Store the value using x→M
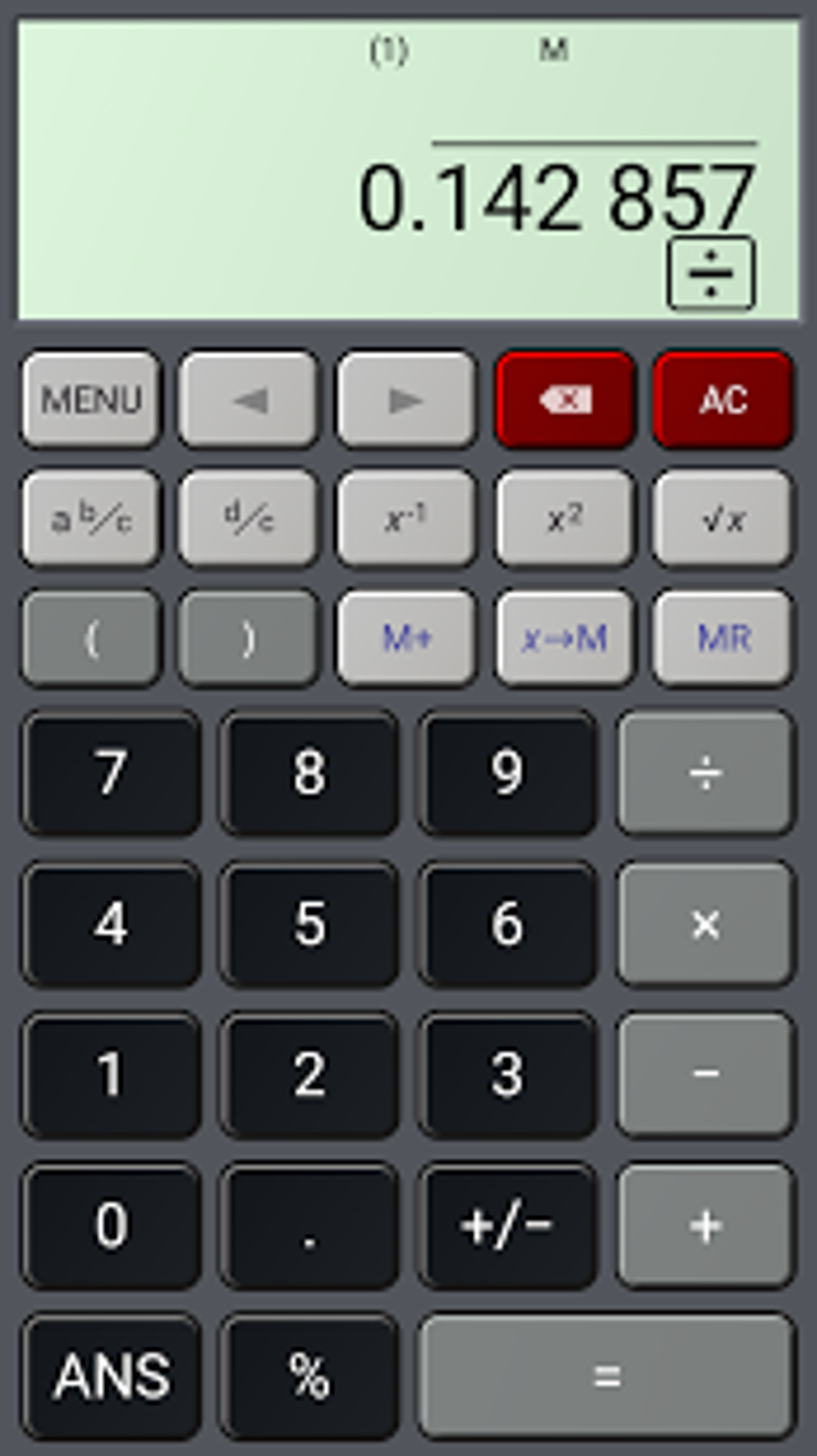 pos(565,639)
